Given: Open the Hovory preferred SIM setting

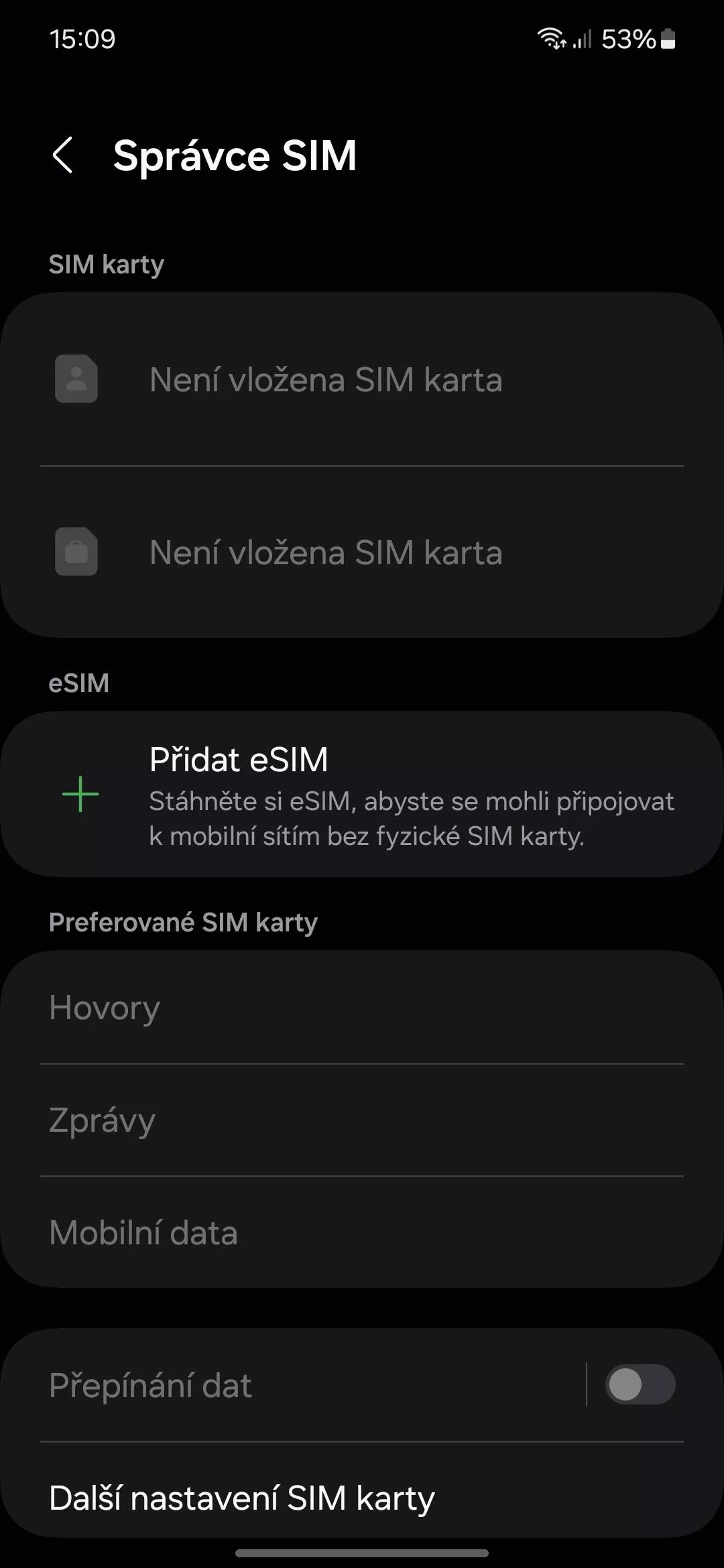Looking at the screenshot, I should 362,1007.
